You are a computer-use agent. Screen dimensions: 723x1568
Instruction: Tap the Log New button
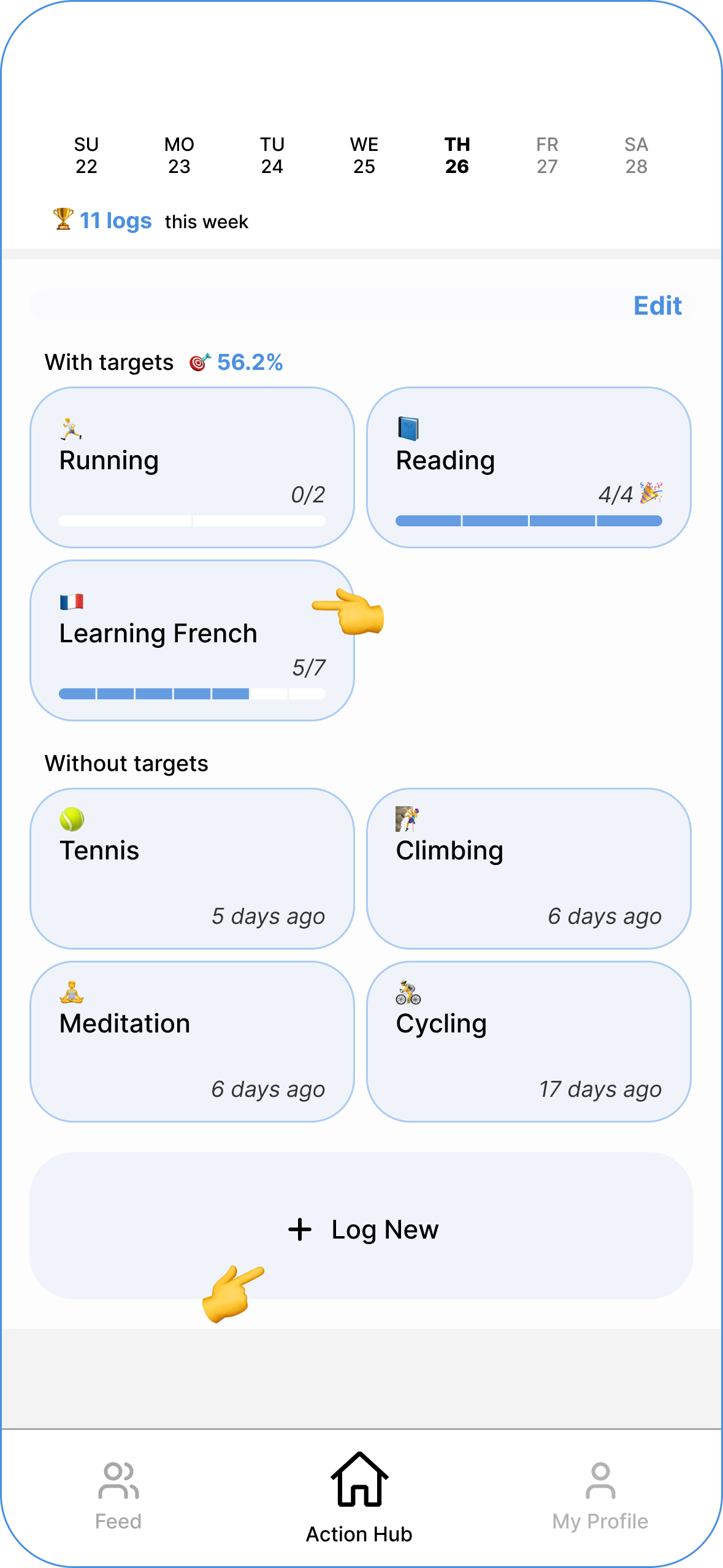pyautogui.click(x=361, y=1226)
